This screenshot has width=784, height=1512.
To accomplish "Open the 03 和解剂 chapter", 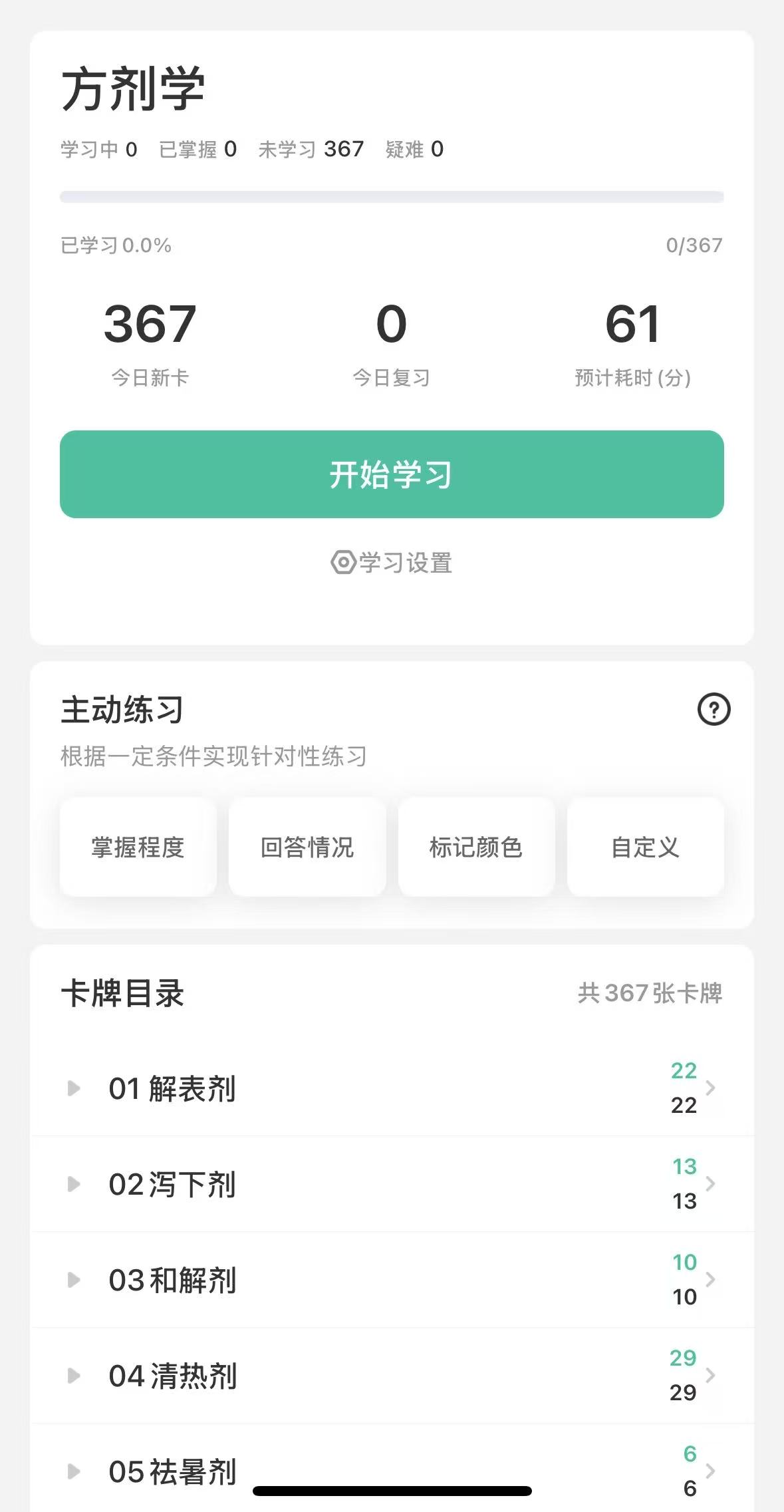I will 392,1280.
